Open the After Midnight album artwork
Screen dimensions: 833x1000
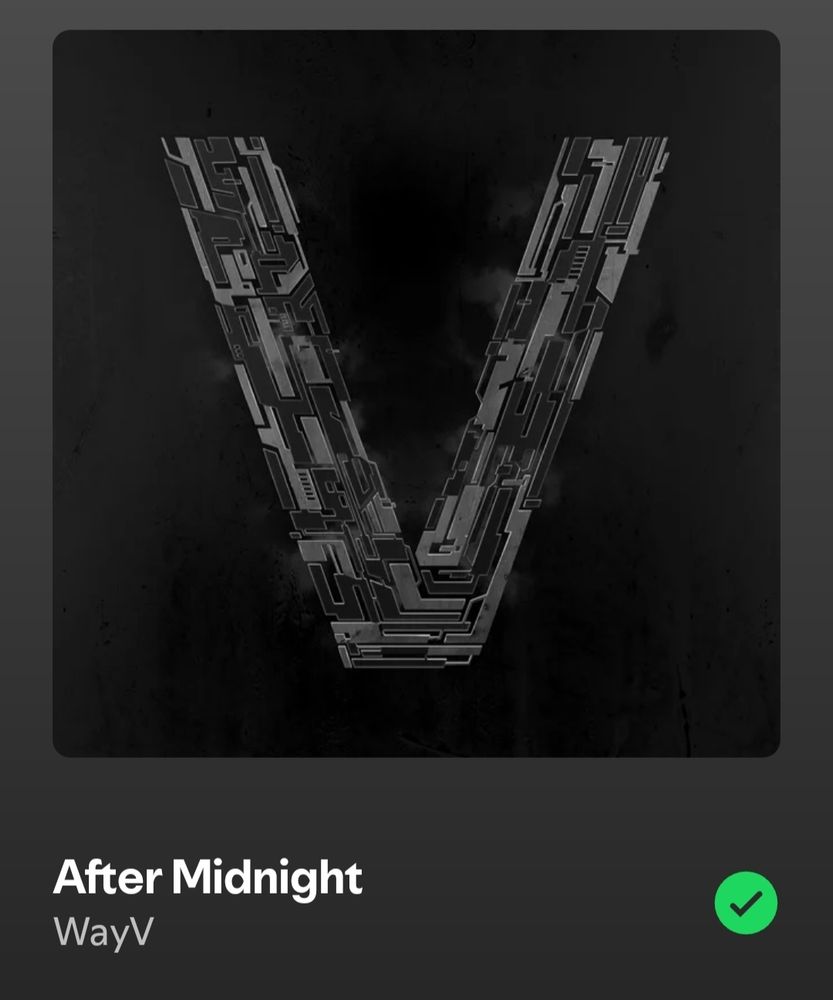416,393
